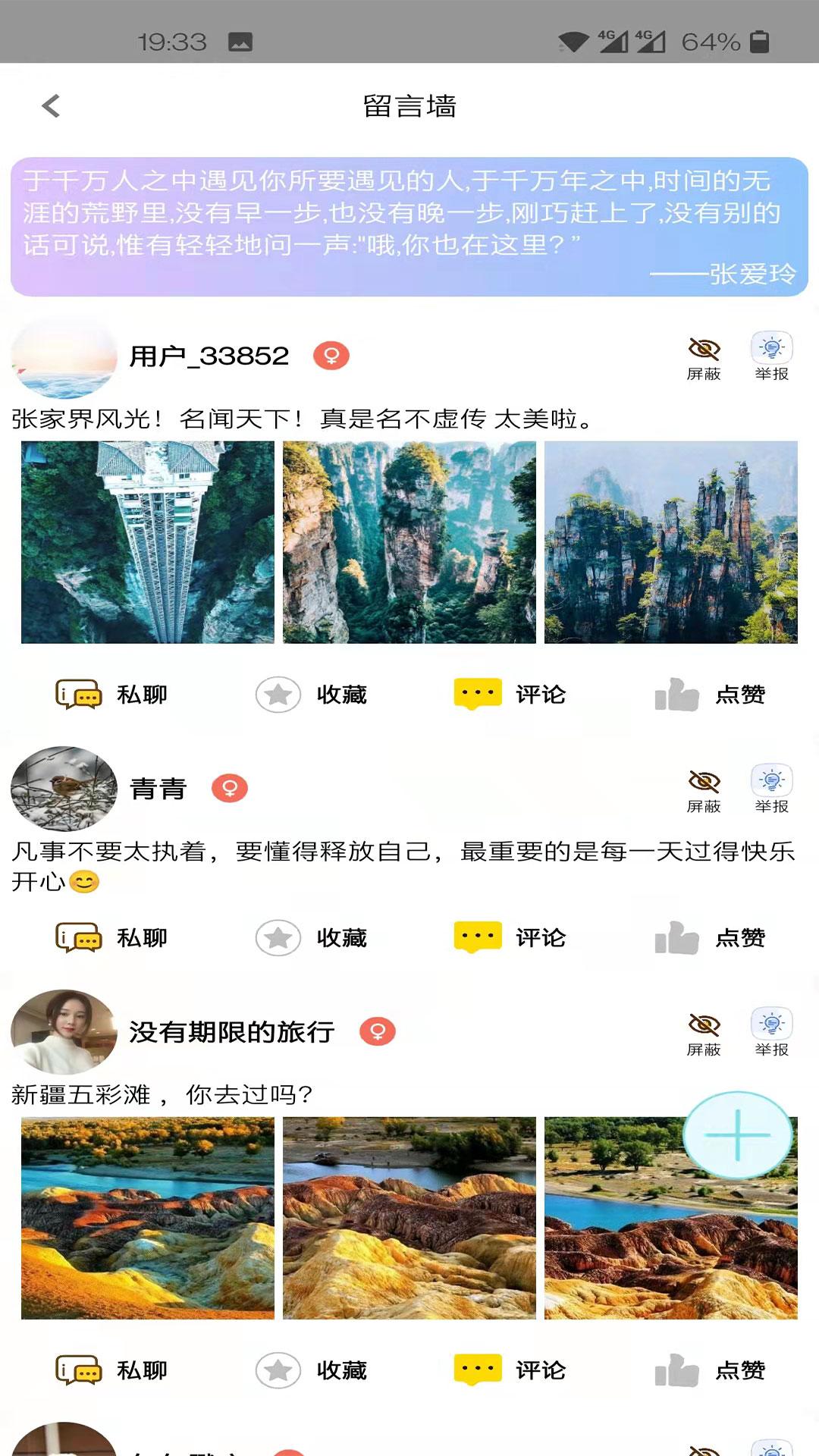Toggle favorite star under the 新疆五彩滩 post
819x1456 pixels.
pos(279,1370)
